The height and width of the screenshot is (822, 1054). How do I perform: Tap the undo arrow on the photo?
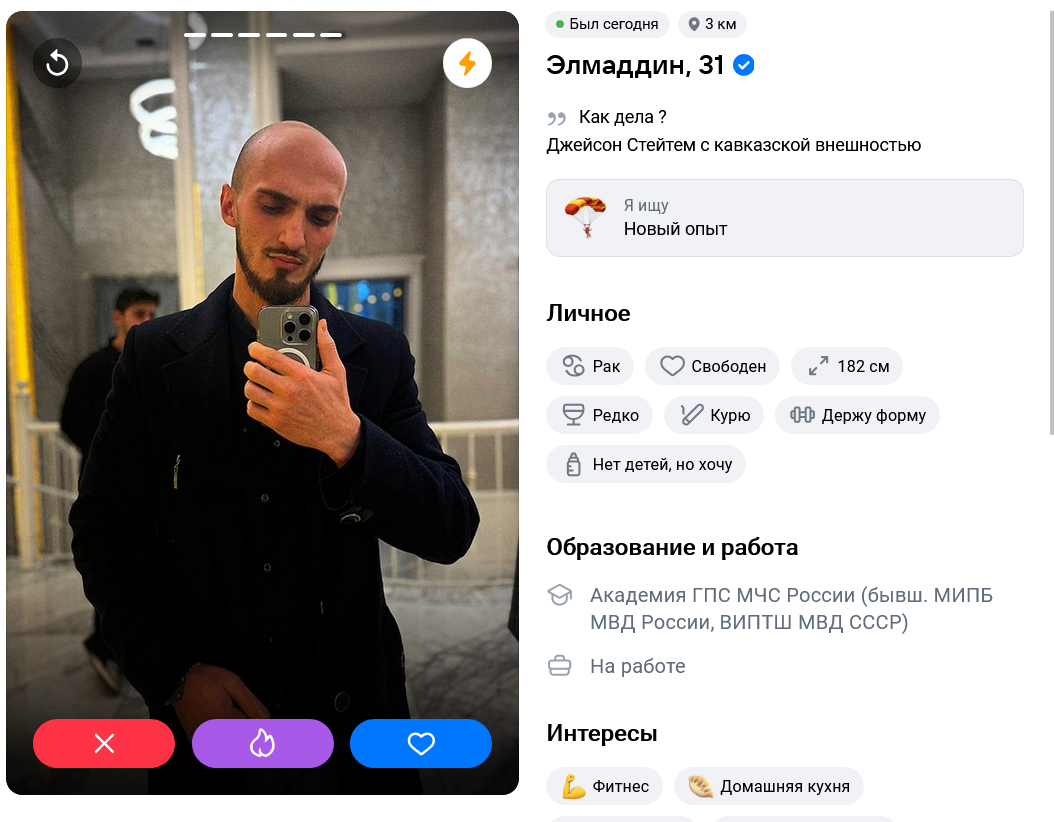click(57, 64)
